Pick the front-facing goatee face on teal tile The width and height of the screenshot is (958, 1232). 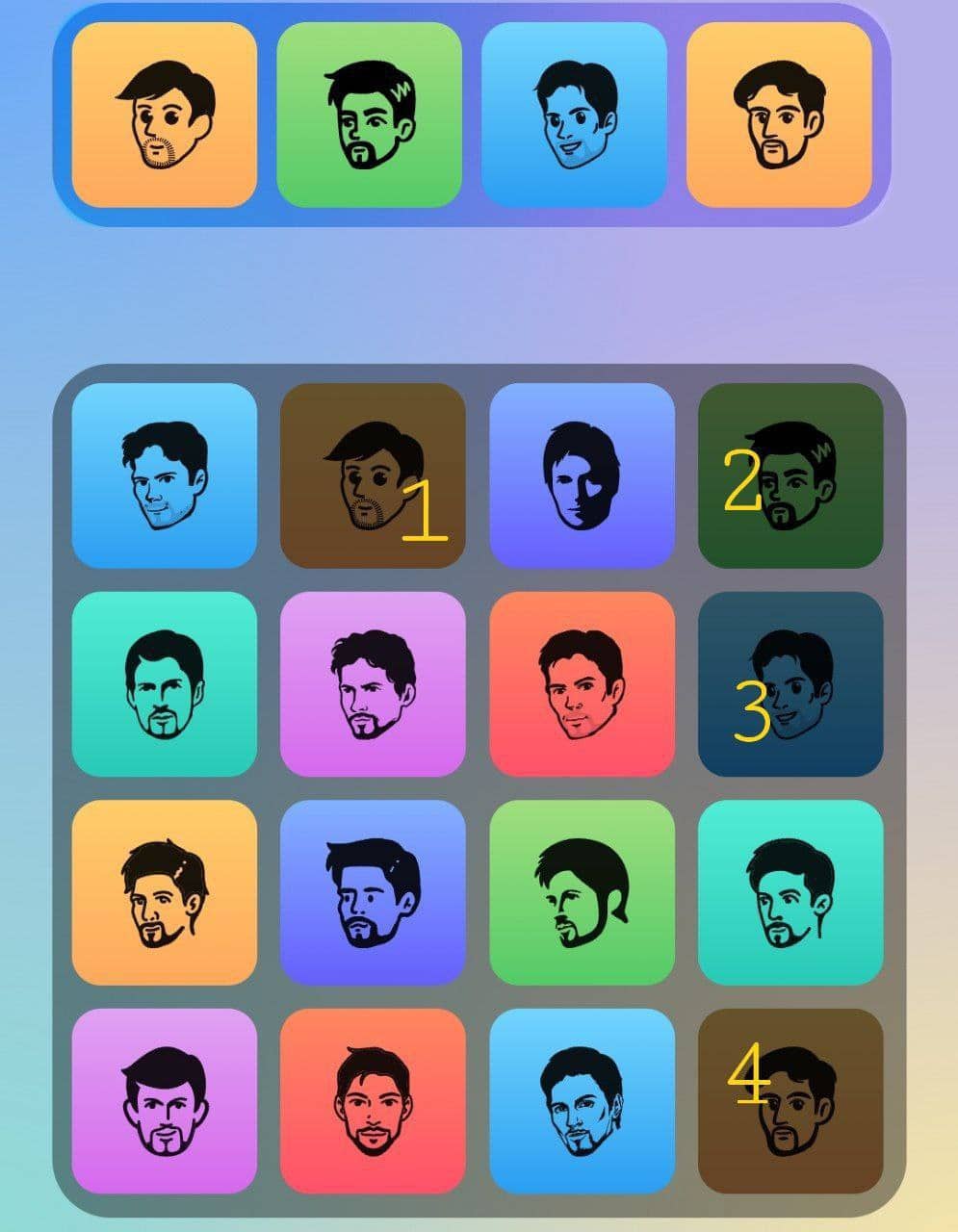coord(164,683)
